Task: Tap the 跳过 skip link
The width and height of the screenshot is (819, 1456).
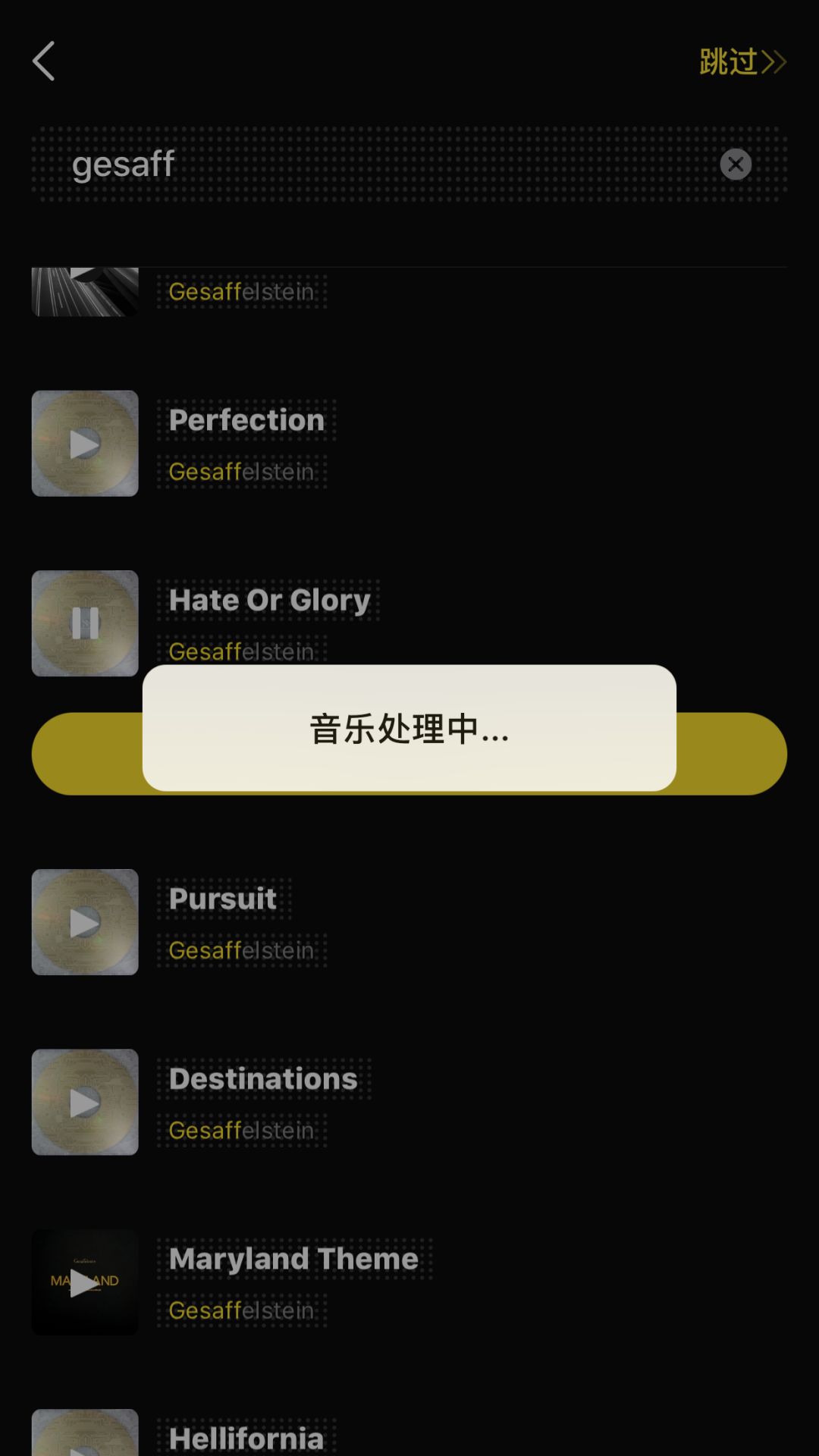Action: 742,61
